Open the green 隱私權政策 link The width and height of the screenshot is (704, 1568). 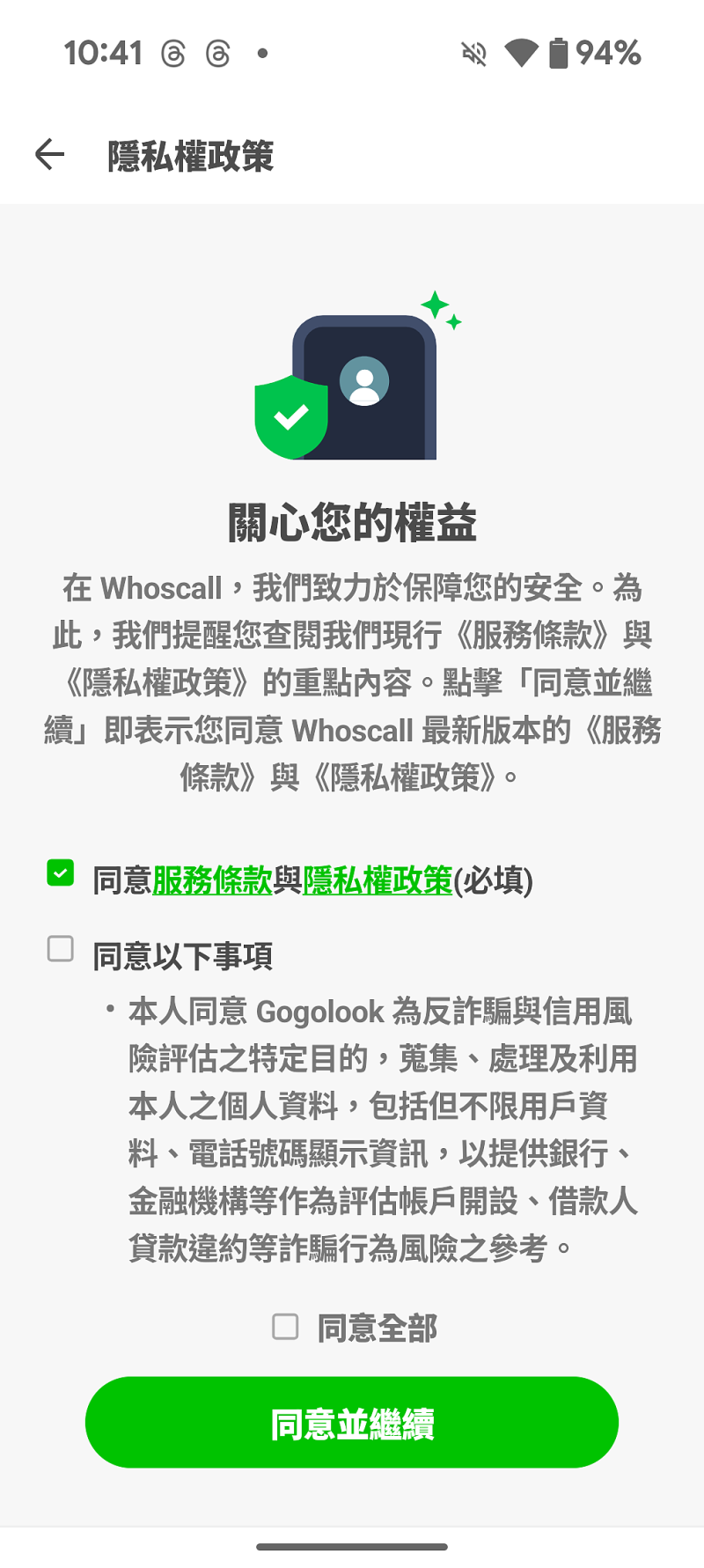[x=378, y=880]
